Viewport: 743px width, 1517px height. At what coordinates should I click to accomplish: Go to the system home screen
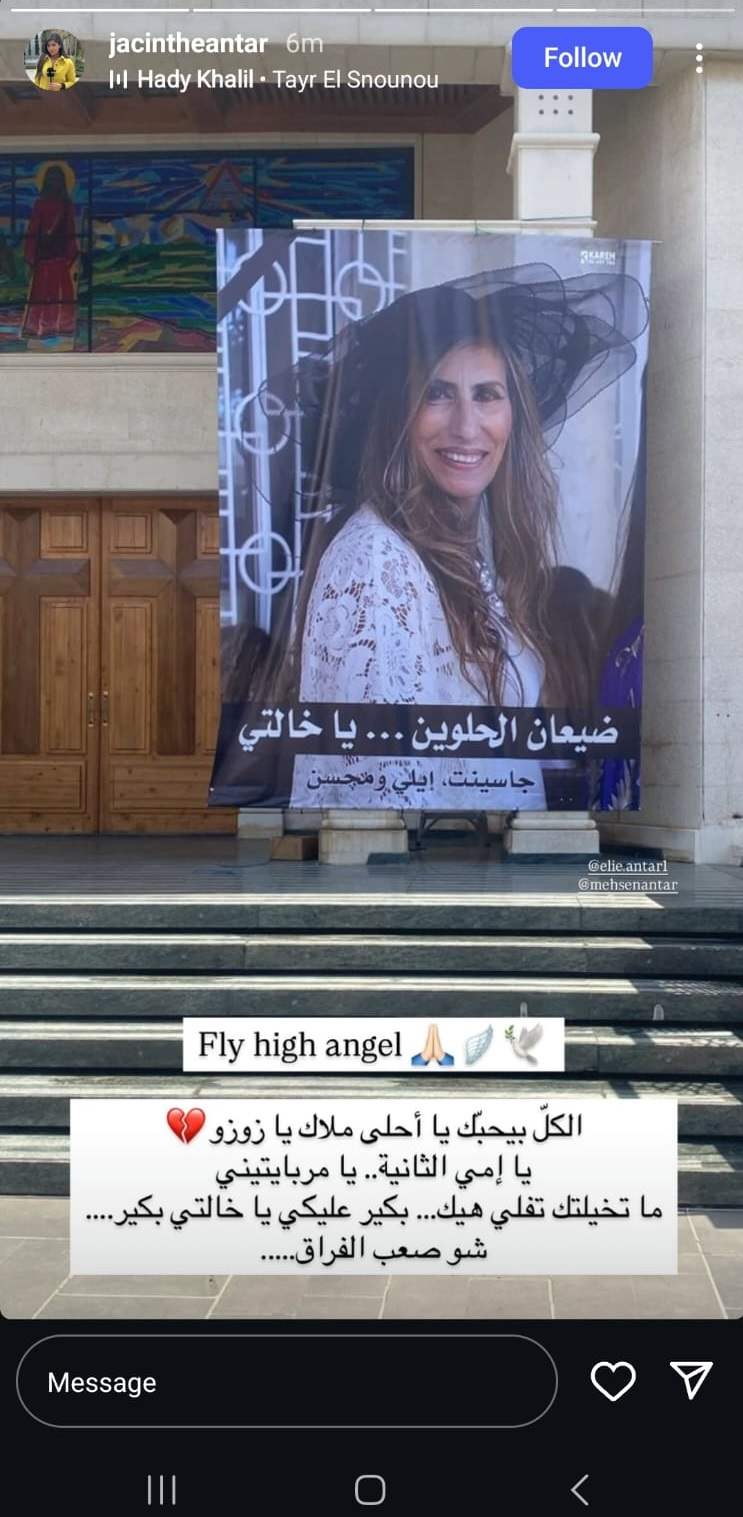(370, 1489)
